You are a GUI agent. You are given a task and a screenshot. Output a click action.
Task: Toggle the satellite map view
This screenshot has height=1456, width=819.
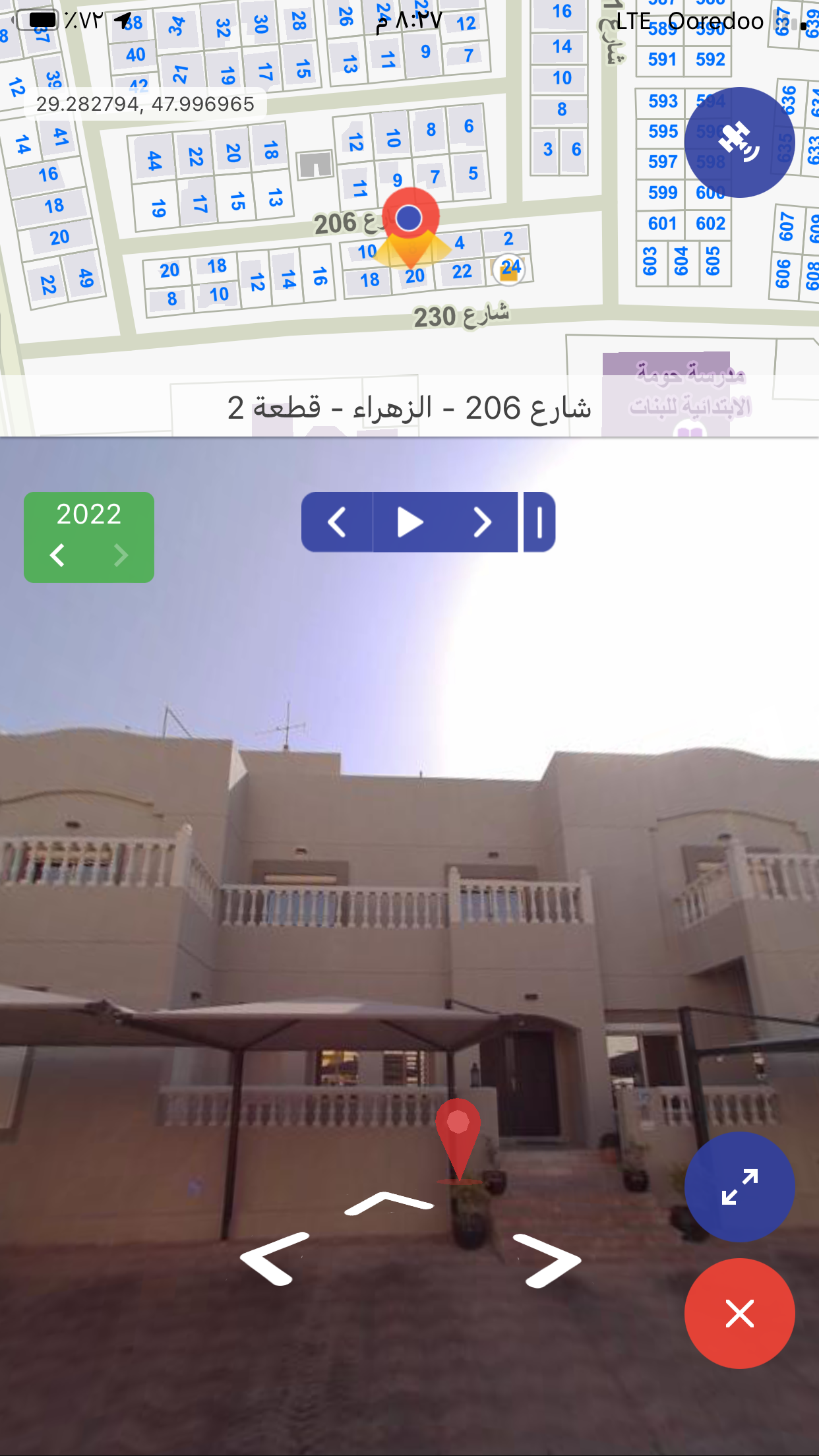[739, 142]
